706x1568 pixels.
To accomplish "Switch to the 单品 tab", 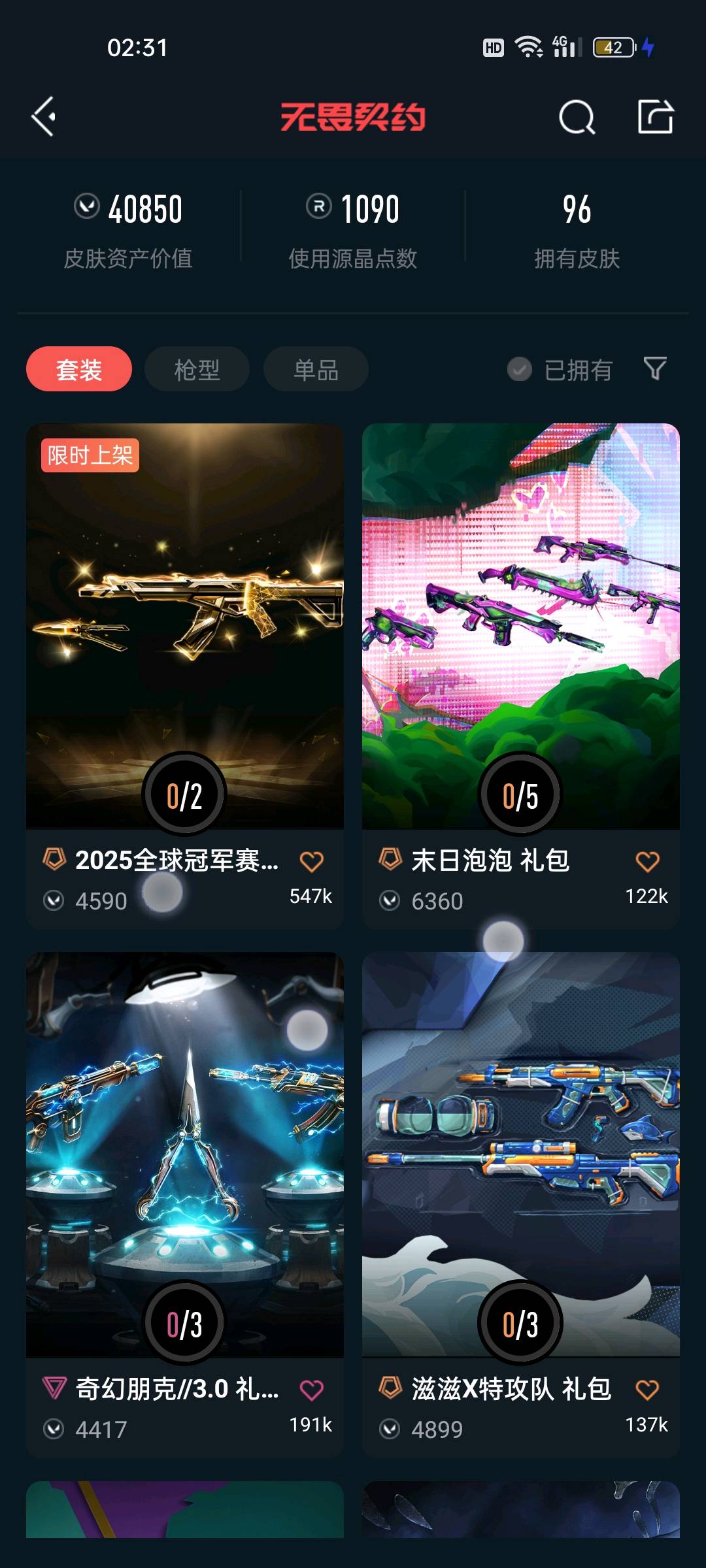I will [x=316, y=370].
